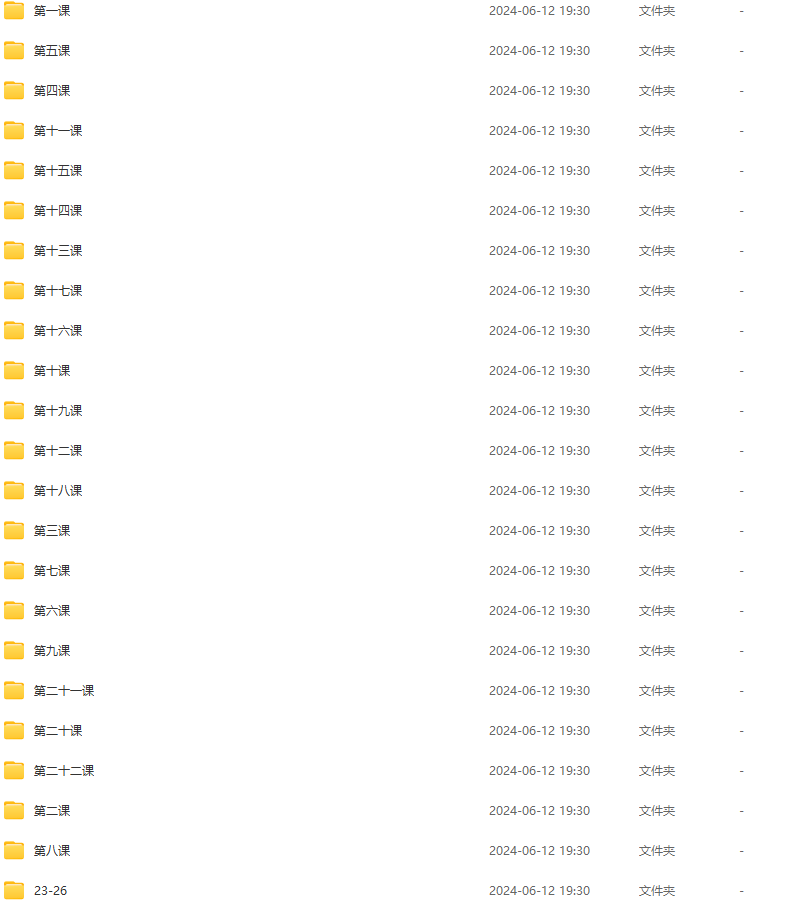Screen dimensions: 793x911
Task: Open the 第五课 folder
Action: click(x=52, y=51)
